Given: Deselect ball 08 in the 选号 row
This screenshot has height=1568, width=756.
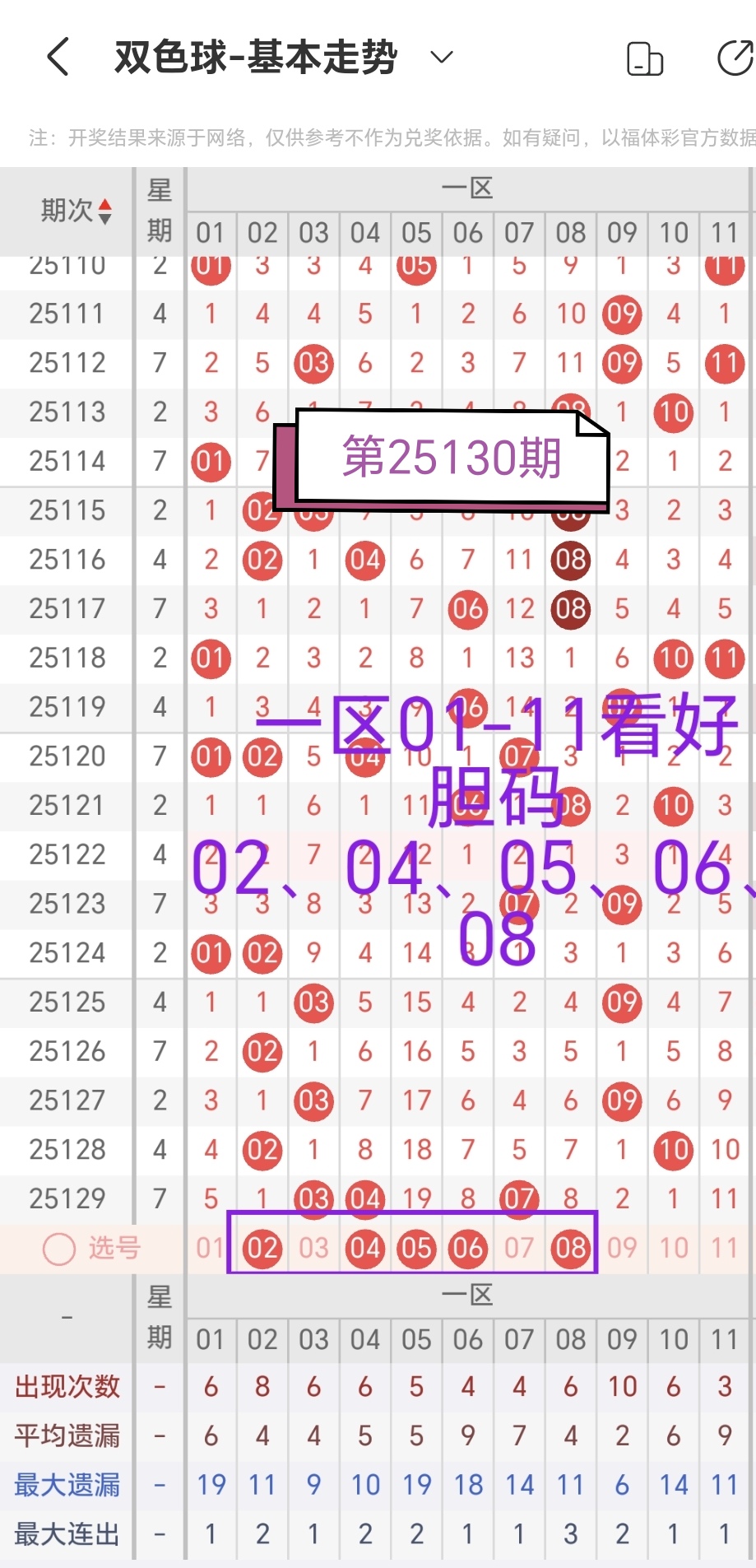Looking at the screenshot, I should (570, 1248).
